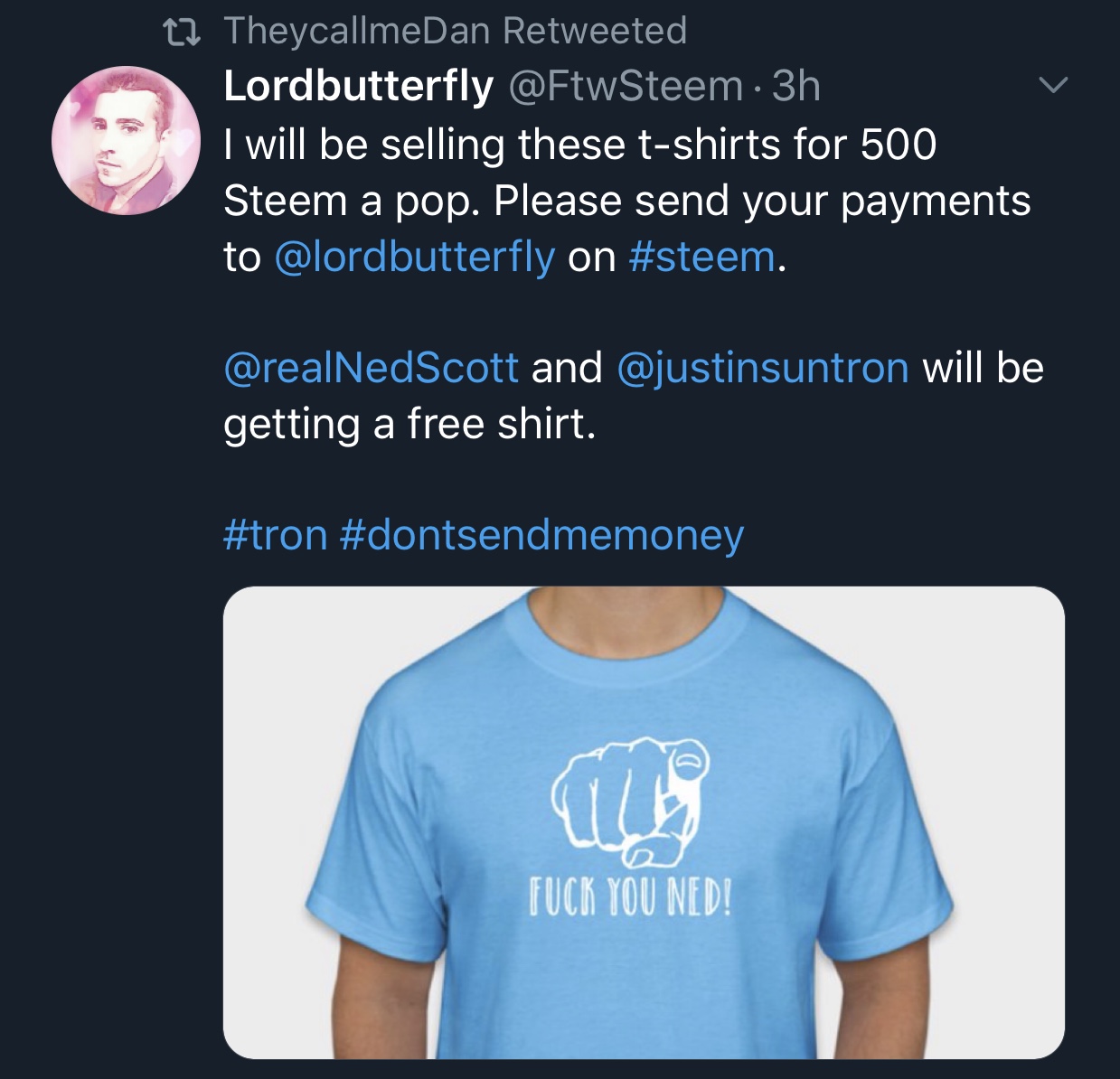Open TheycallmeDan Retweeted label

click(x=454, y=31)
